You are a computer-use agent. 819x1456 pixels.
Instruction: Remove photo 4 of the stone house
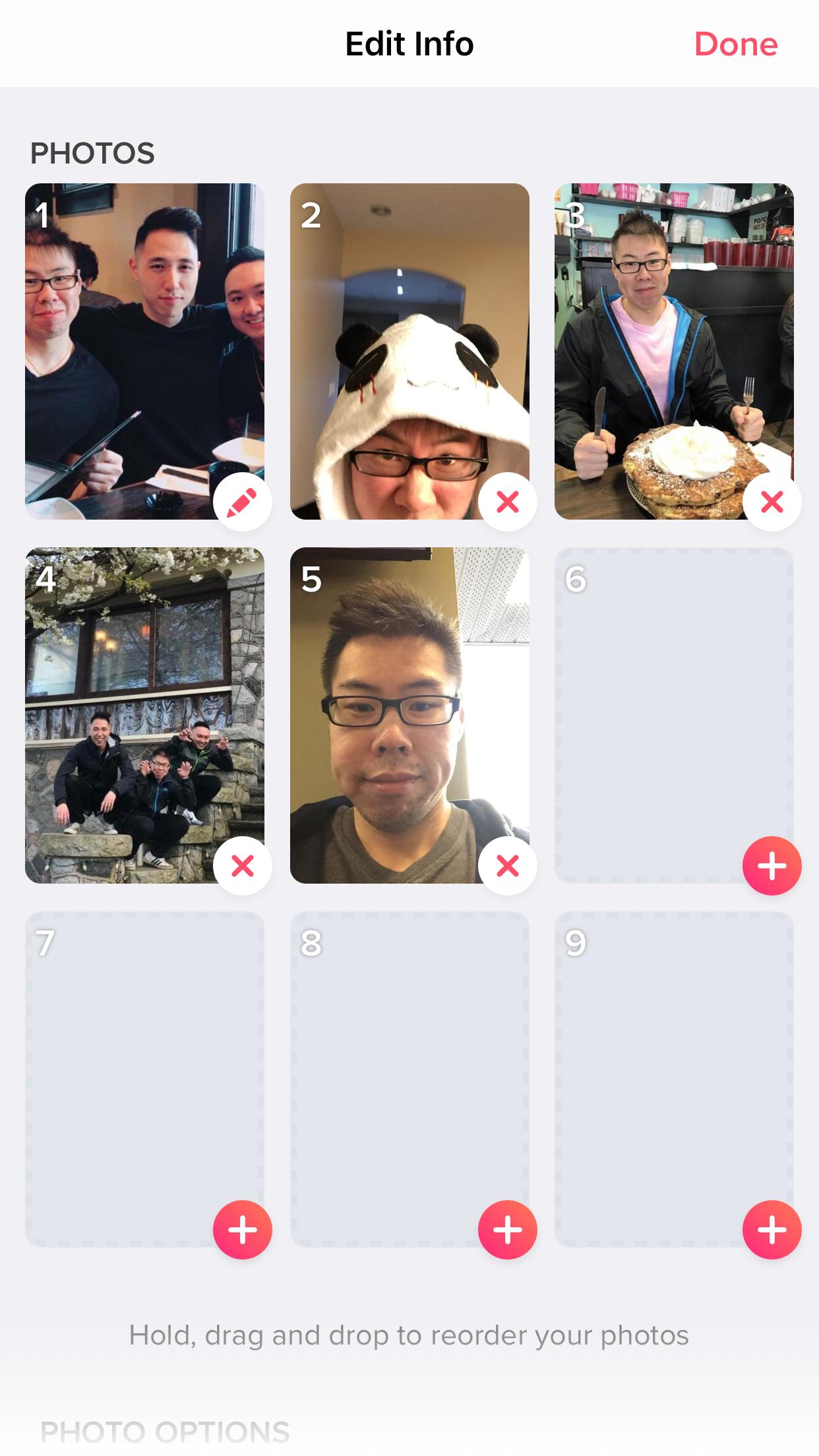(x=243, y=865)
